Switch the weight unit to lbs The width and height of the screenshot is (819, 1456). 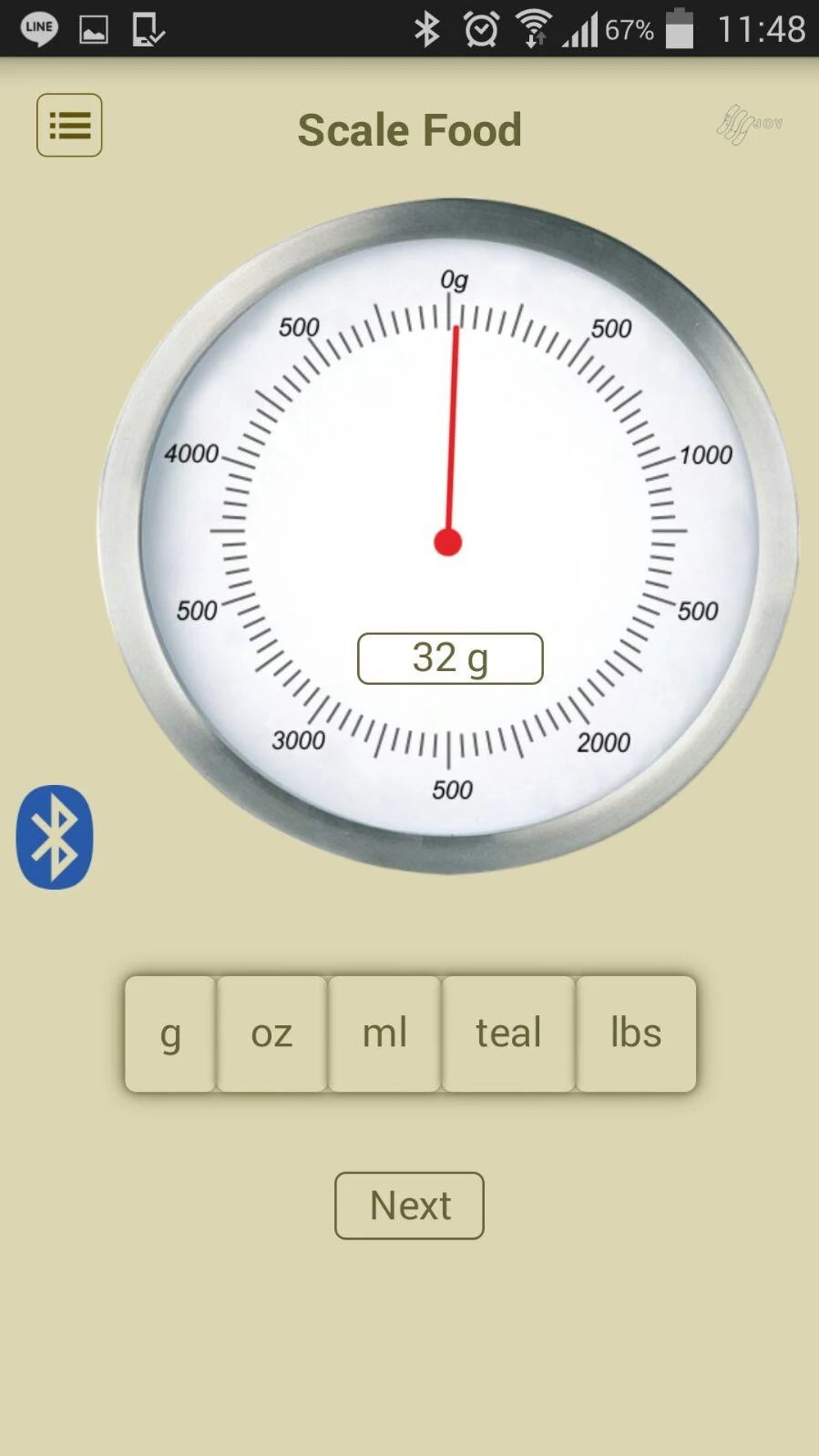click(x=636, y=1033)
